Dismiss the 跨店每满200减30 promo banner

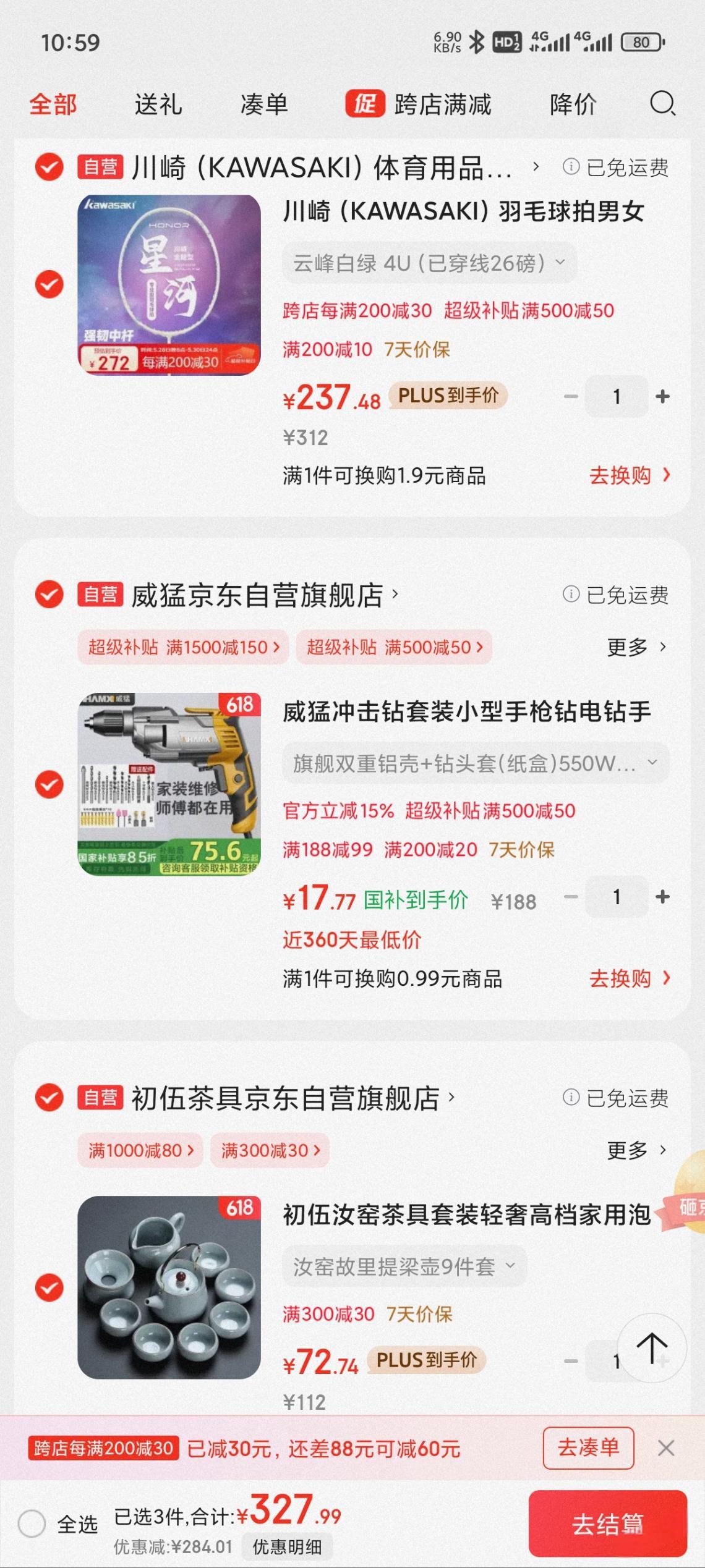[665, 1448]
